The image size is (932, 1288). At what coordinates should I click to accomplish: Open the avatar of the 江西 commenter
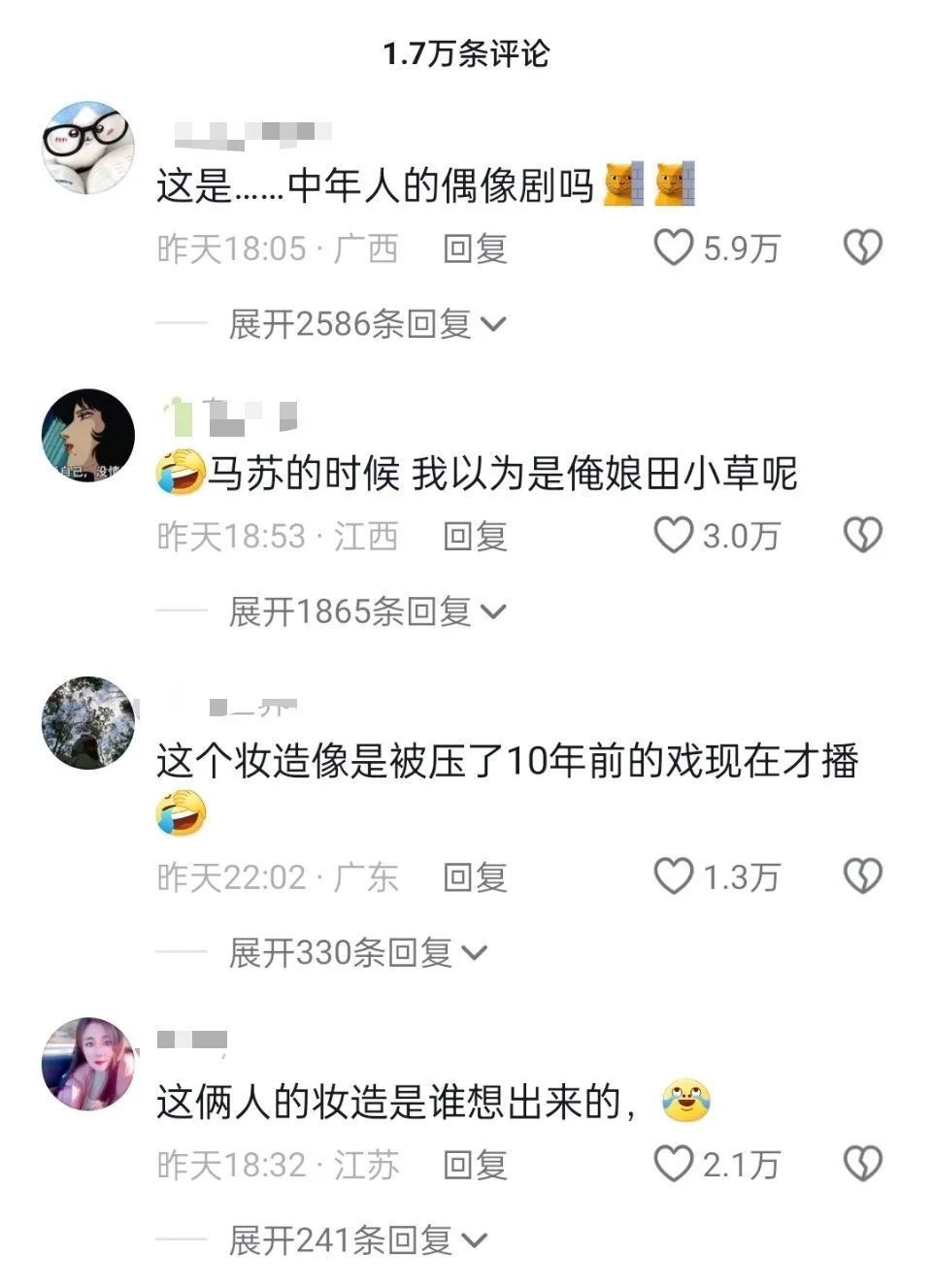pos(88,435)
